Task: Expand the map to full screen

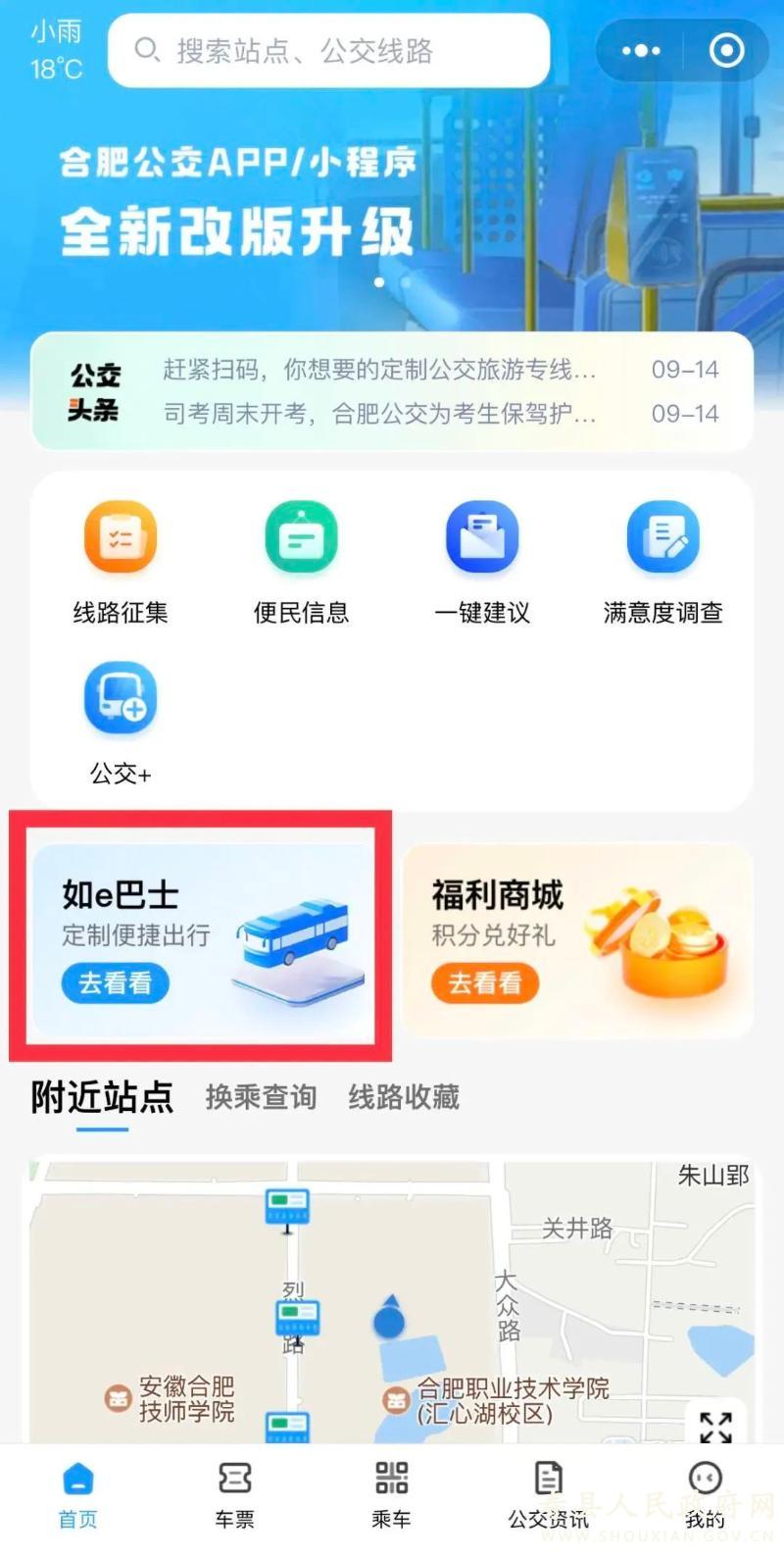Action: click(x=715, y=1427)
